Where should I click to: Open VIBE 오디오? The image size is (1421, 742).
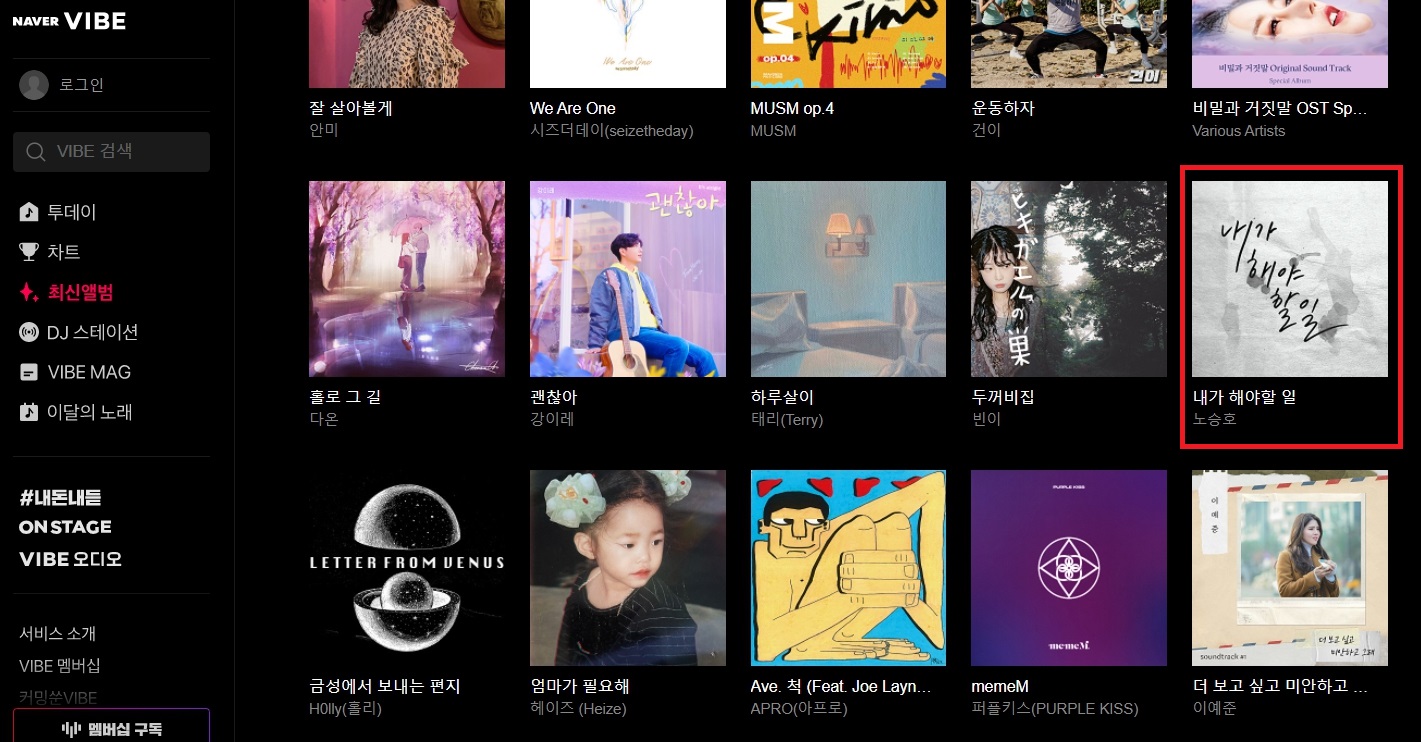[70, 559]
